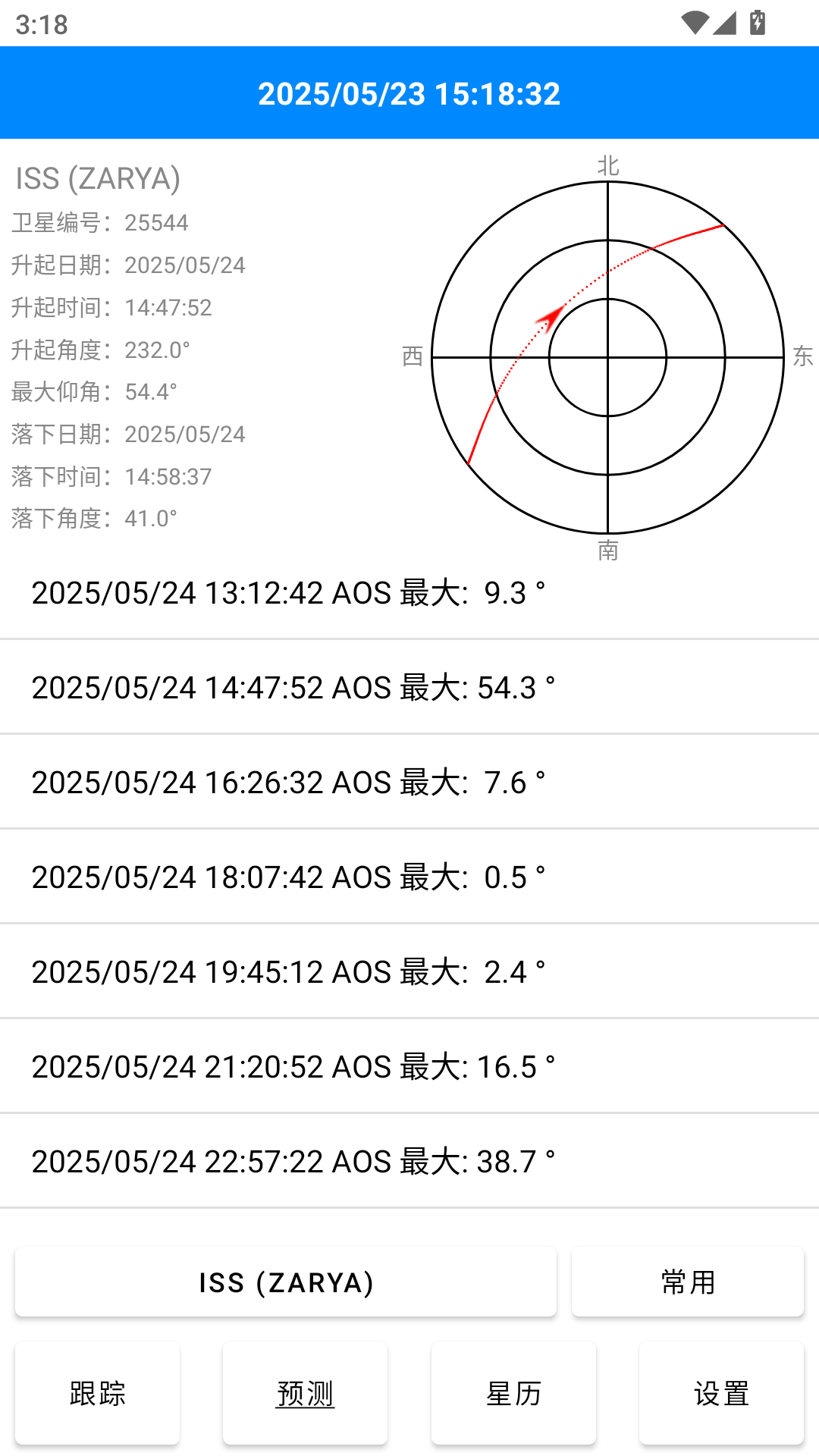
Task: Switch to the 预测 prediction tab
Action: click(x=305, y=1393)
